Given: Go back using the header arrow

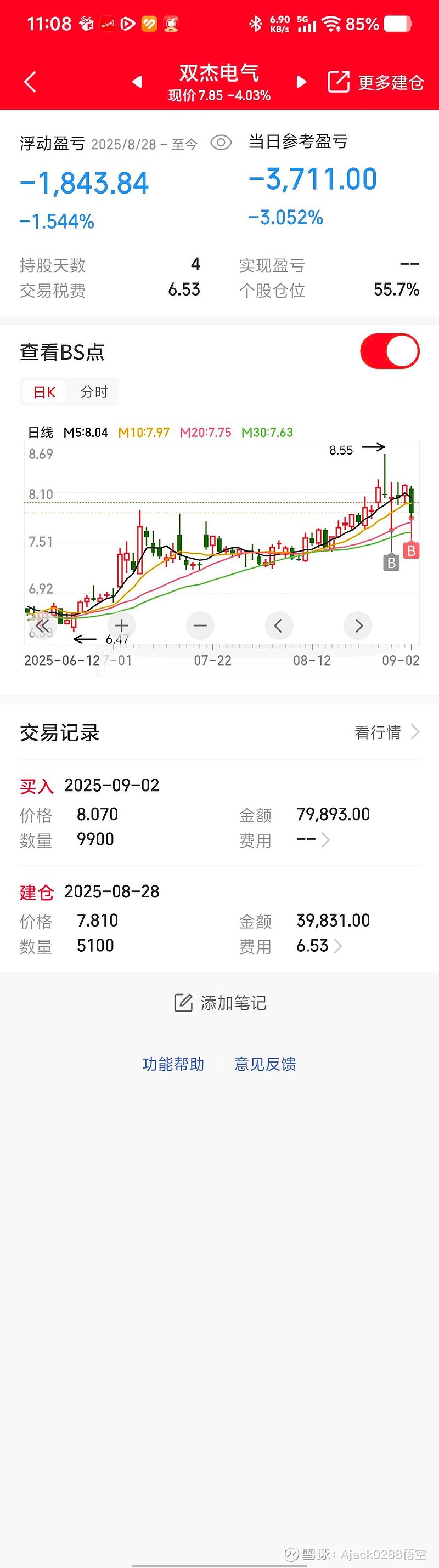Looking at the screenshot, I should [x=30, y=82].
